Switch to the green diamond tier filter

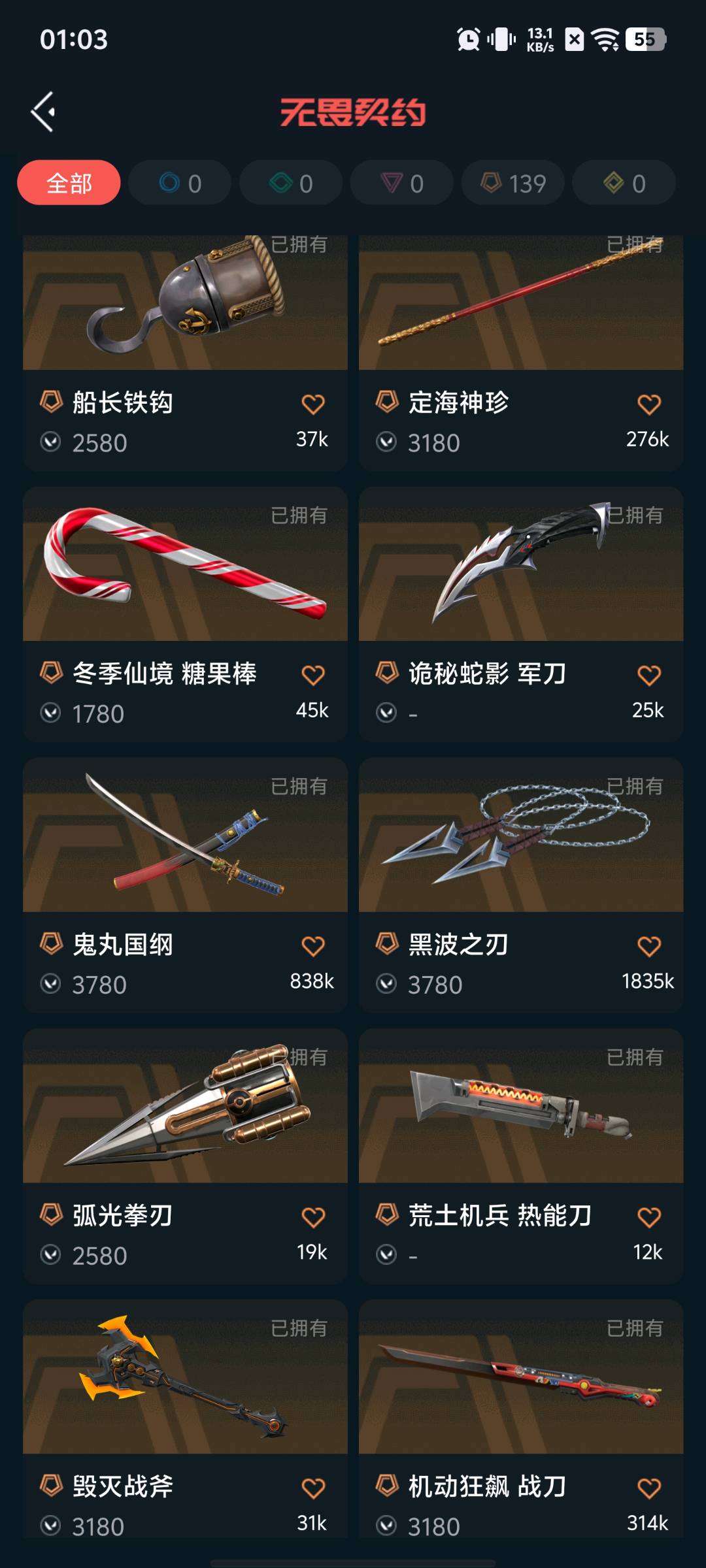[291, 183]
